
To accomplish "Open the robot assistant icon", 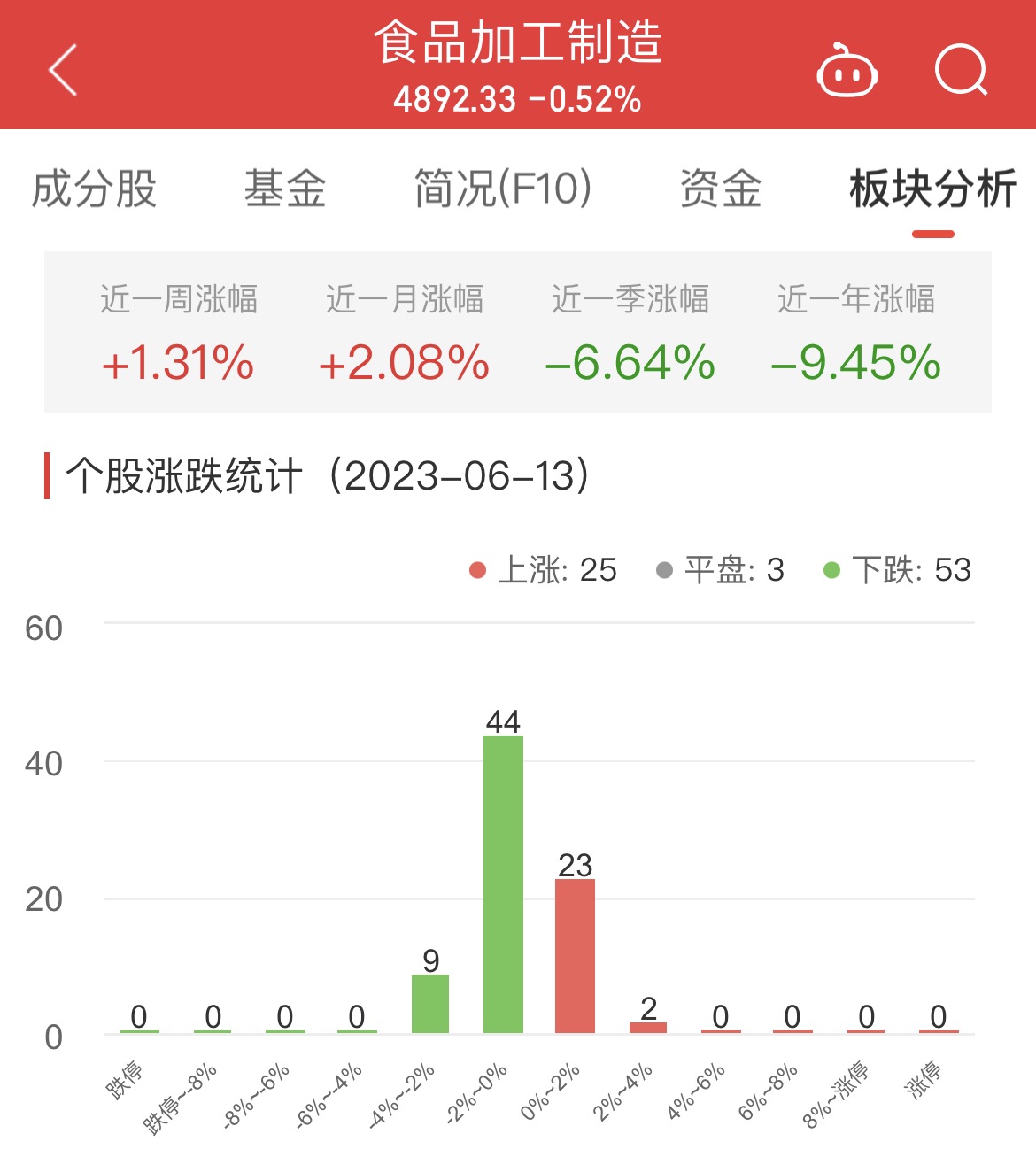I will coord(847,71).
